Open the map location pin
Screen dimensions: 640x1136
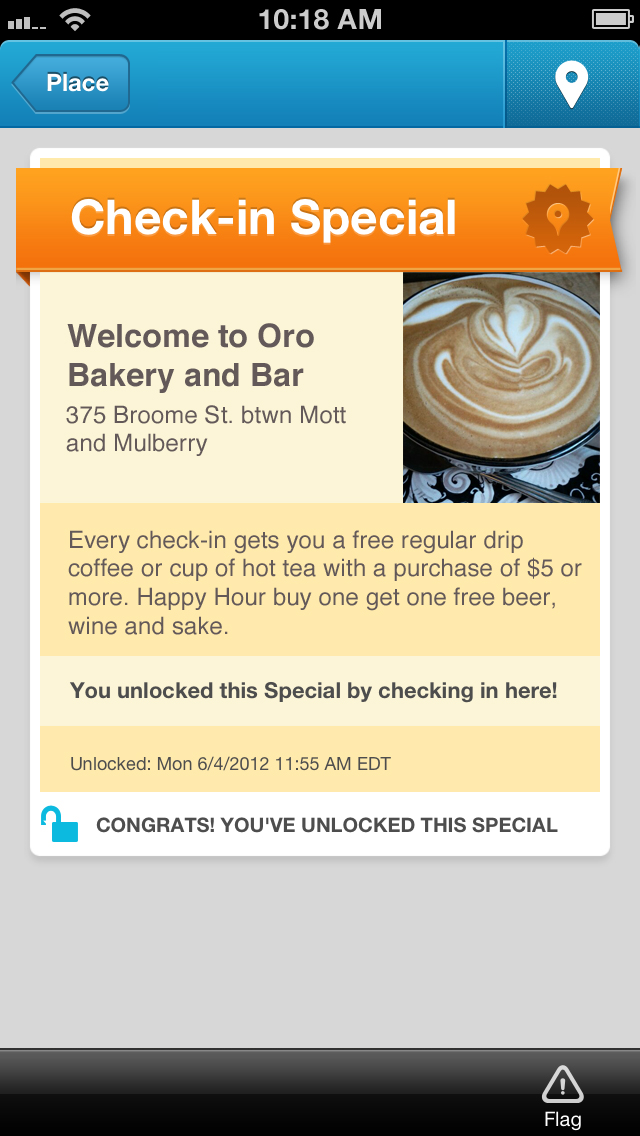click(571, 84)
